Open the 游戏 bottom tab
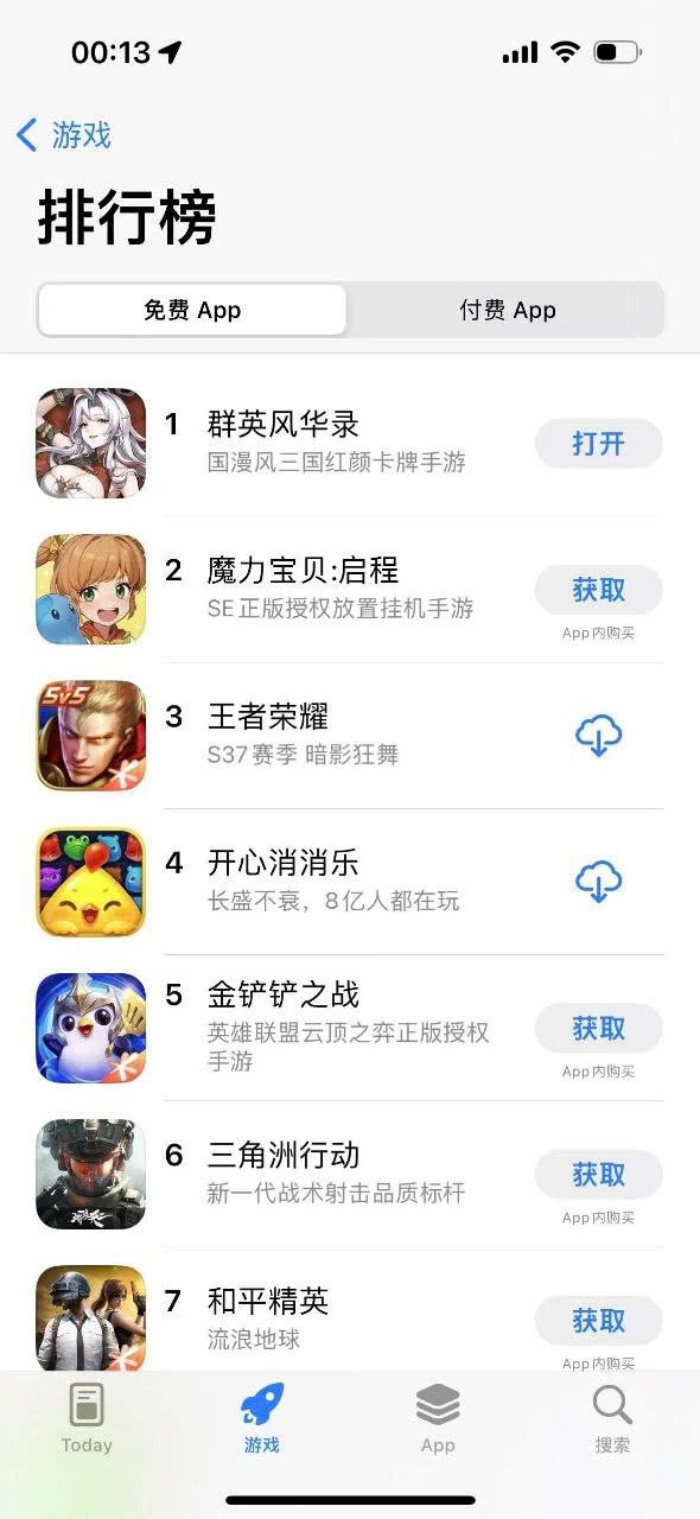The image size is (700, 1519). [x=262, y=1418]
